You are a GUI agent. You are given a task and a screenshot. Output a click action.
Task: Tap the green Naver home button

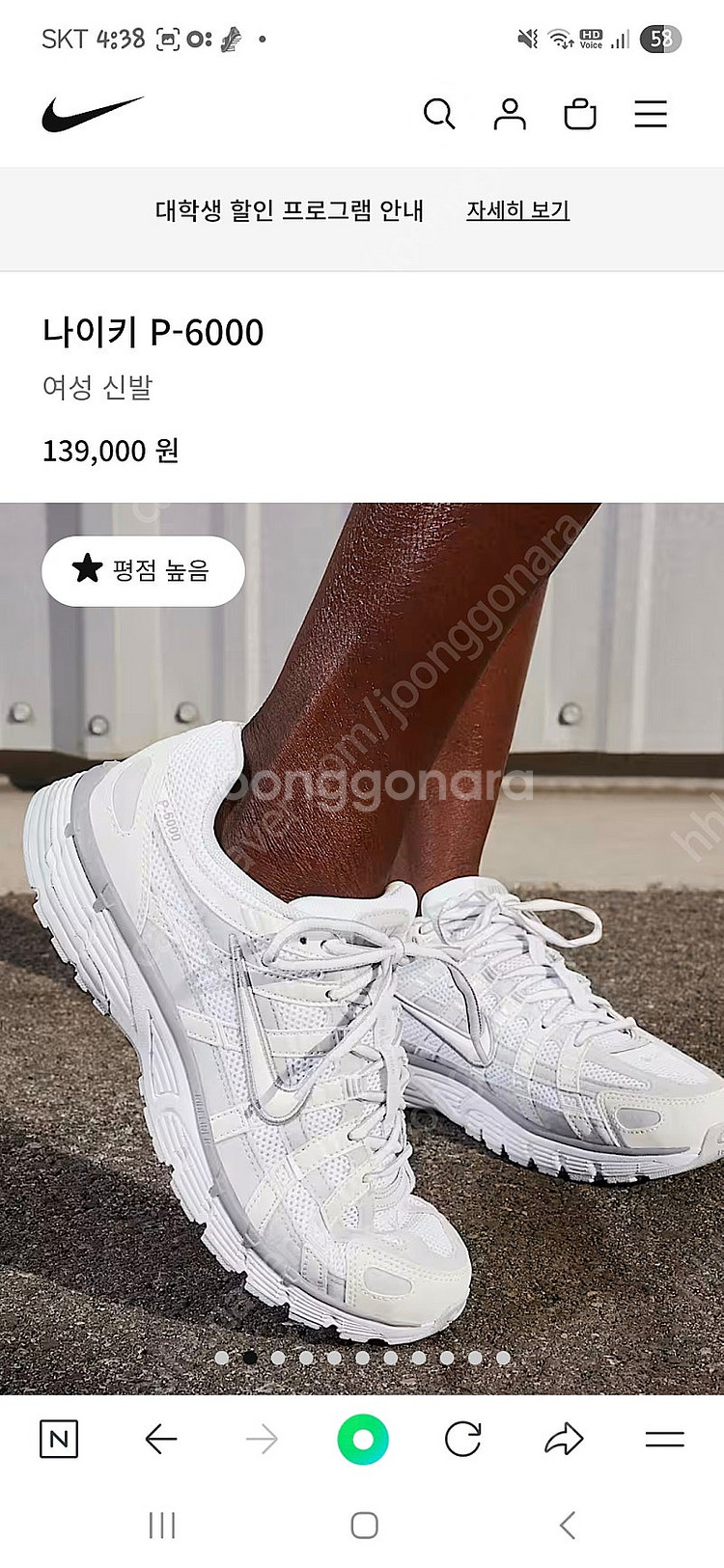pyautogui.click(x=362, y=1437)
